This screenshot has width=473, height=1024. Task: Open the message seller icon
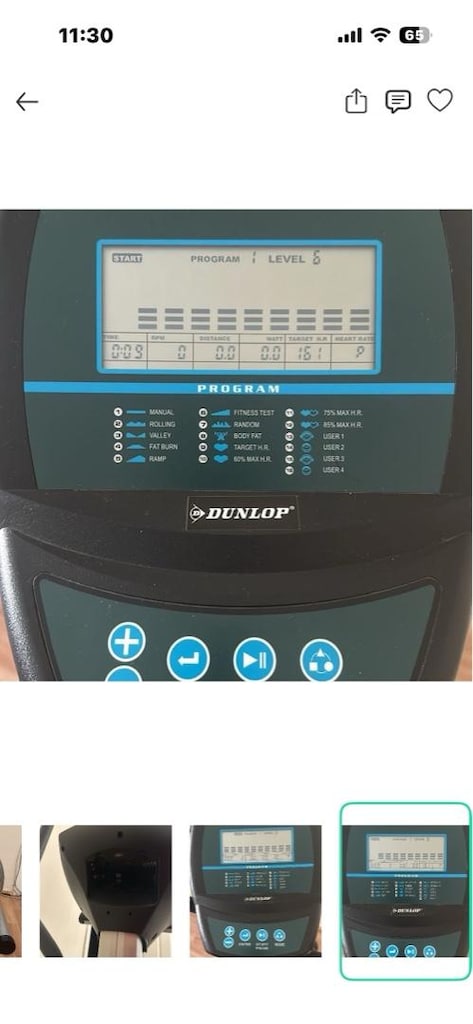pos(398,101)
